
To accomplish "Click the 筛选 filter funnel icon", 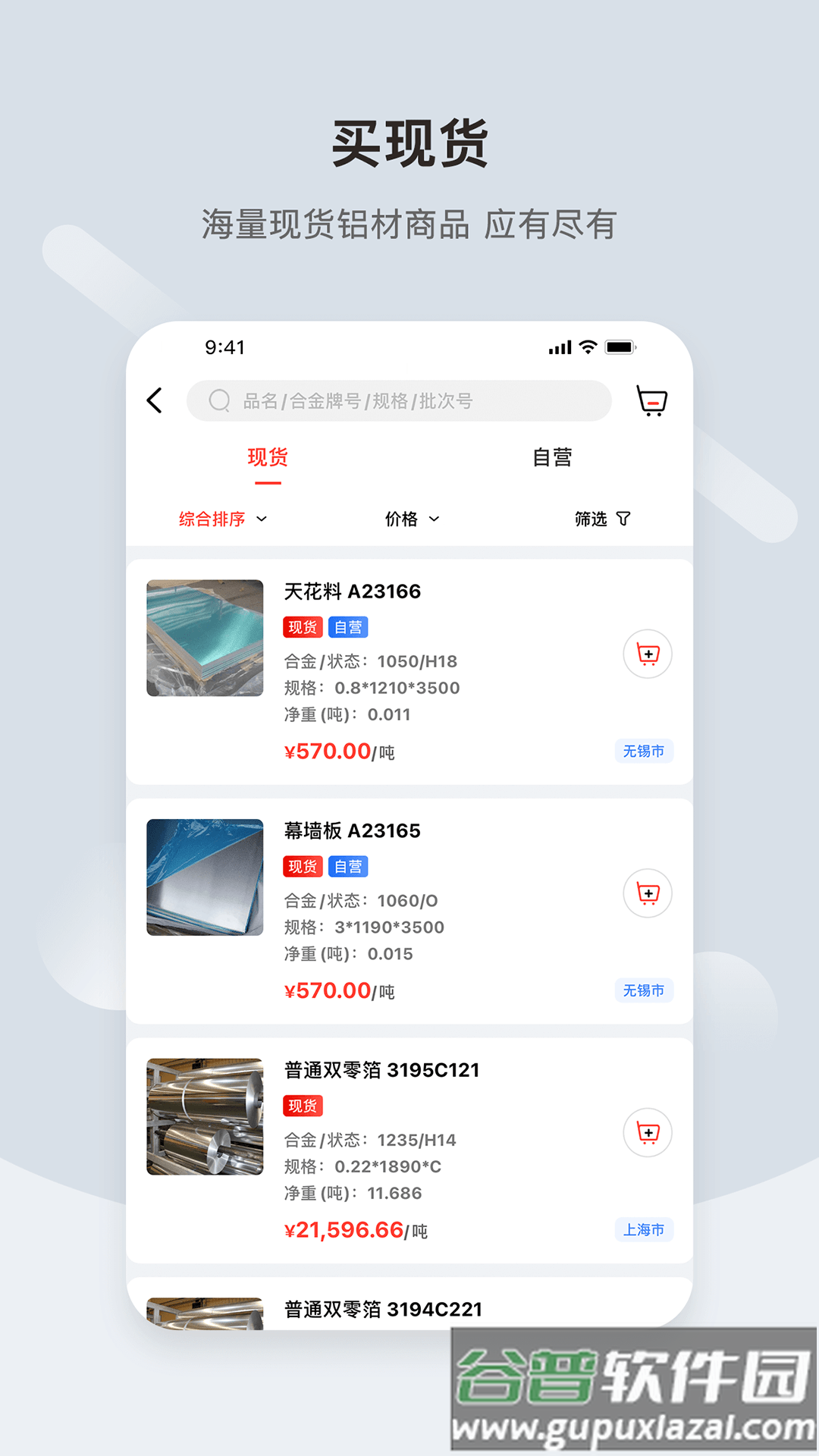I will [623, 519].
